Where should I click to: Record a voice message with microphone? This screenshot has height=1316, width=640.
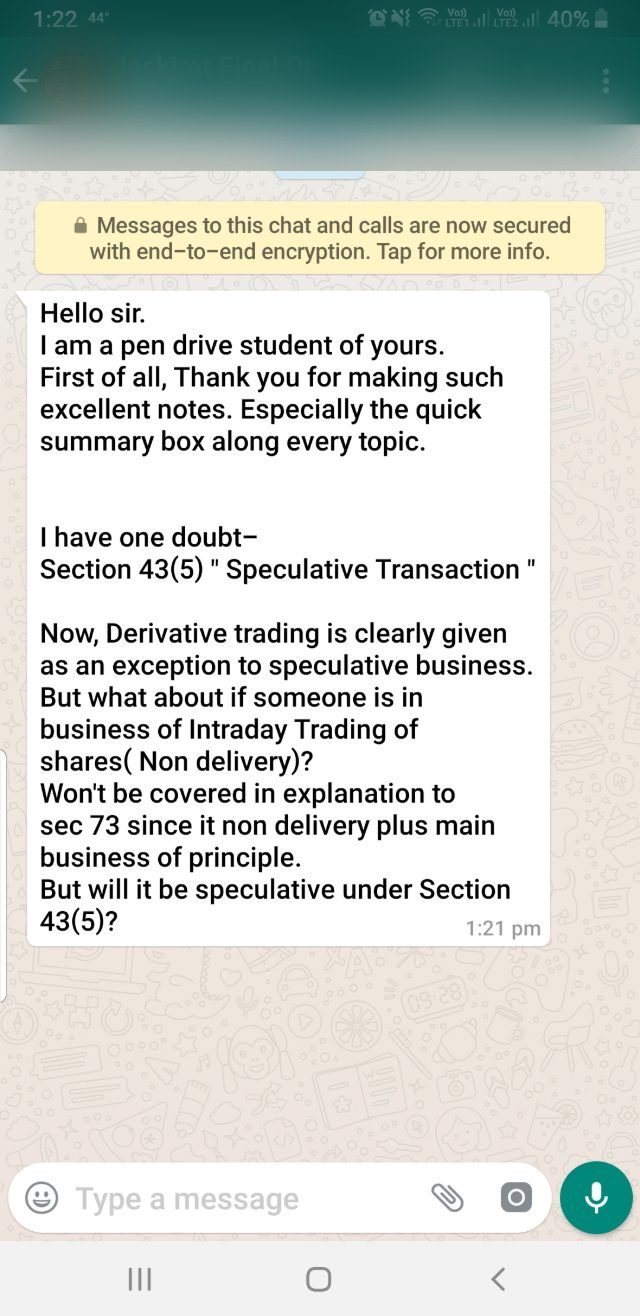[596, 1198]
